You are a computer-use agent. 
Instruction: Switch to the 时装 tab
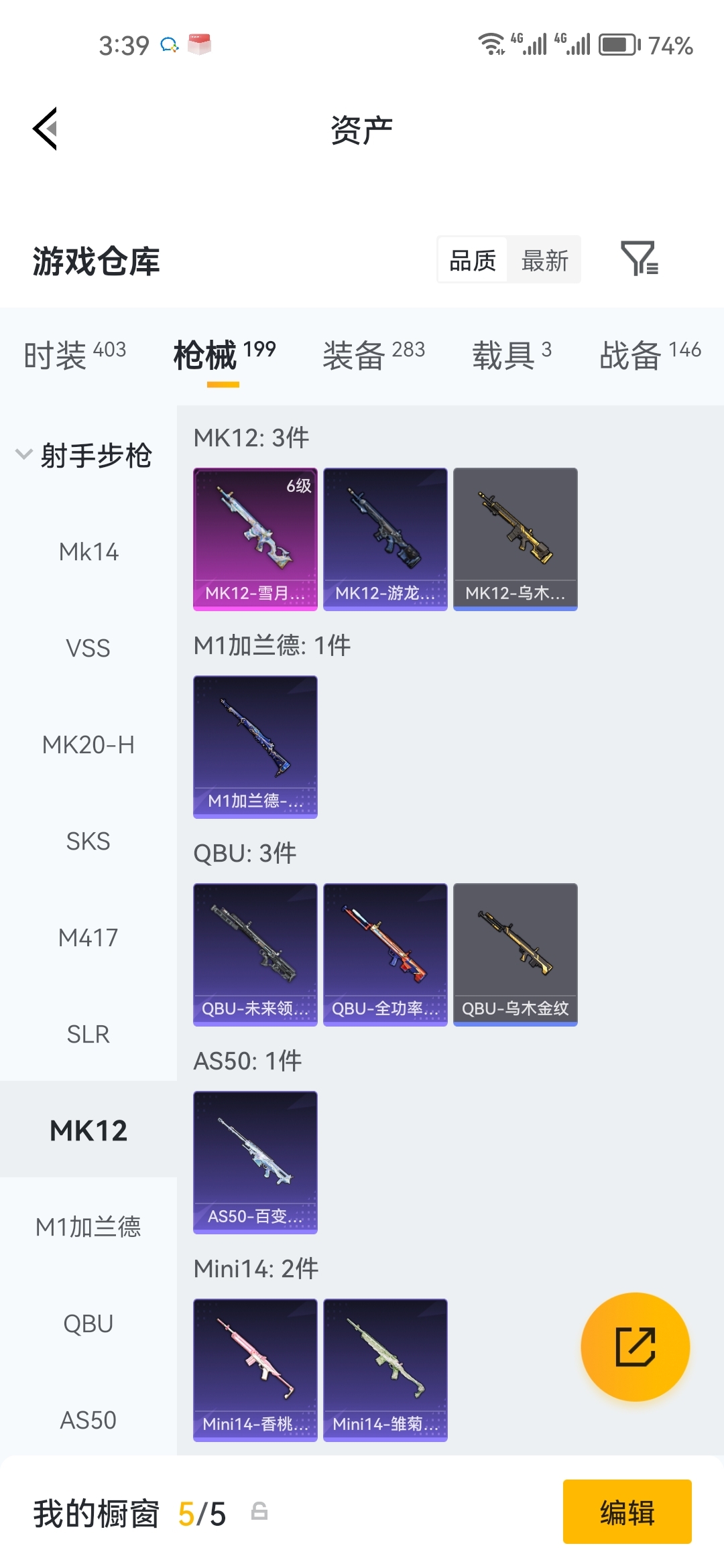point(74,354)
